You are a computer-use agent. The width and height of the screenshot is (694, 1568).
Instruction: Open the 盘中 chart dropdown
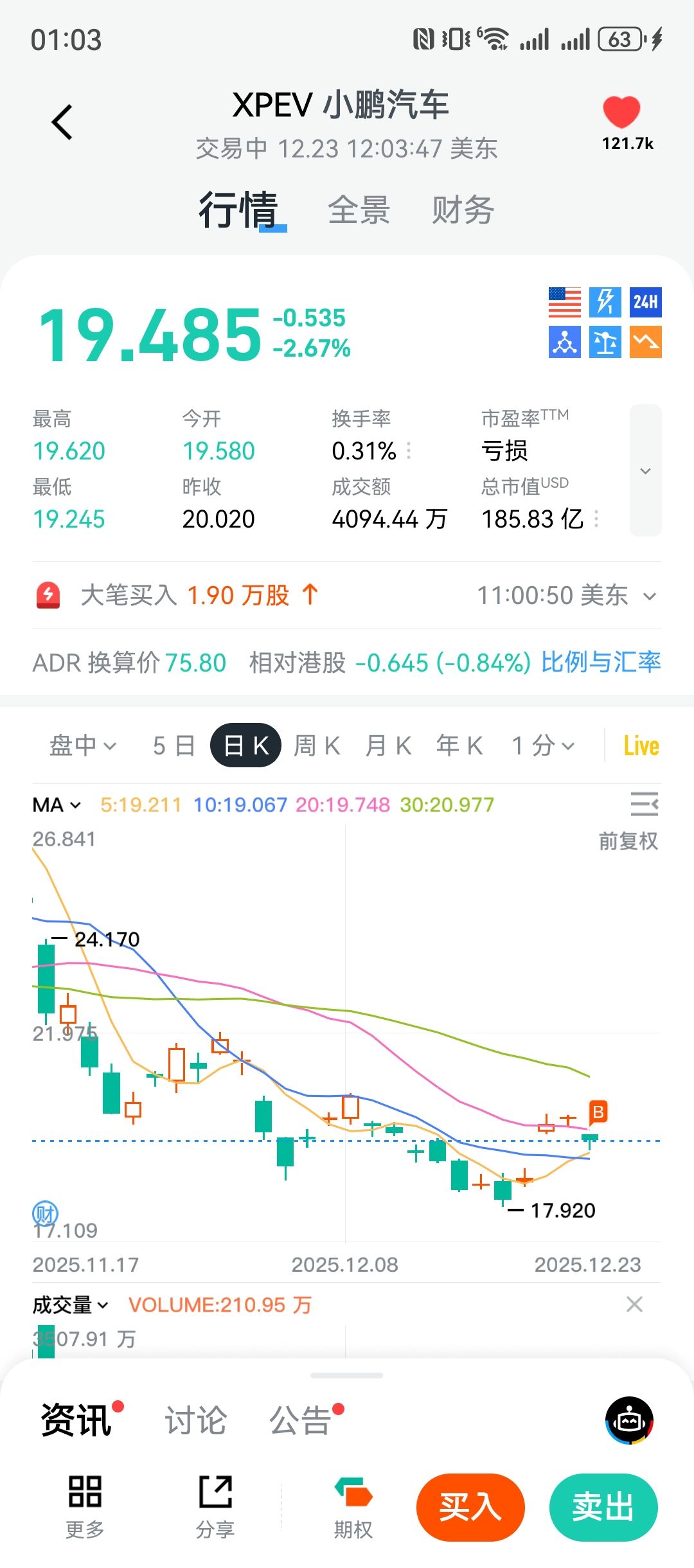point(82,745)
